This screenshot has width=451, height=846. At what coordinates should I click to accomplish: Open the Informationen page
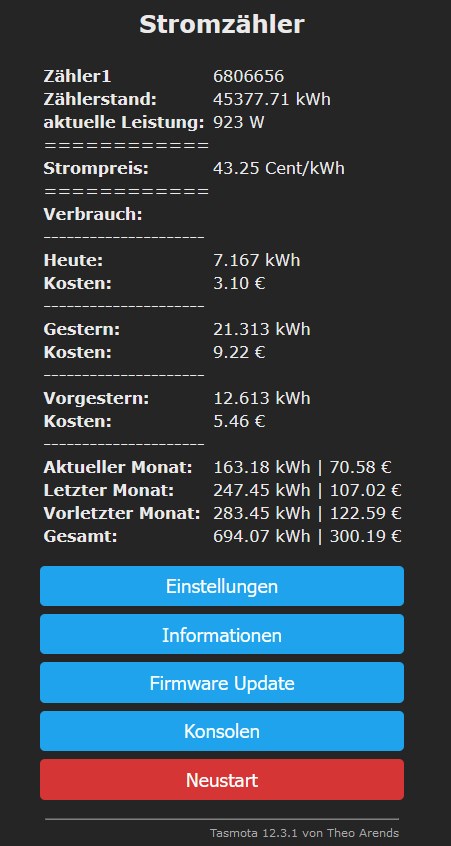[222, 634]
